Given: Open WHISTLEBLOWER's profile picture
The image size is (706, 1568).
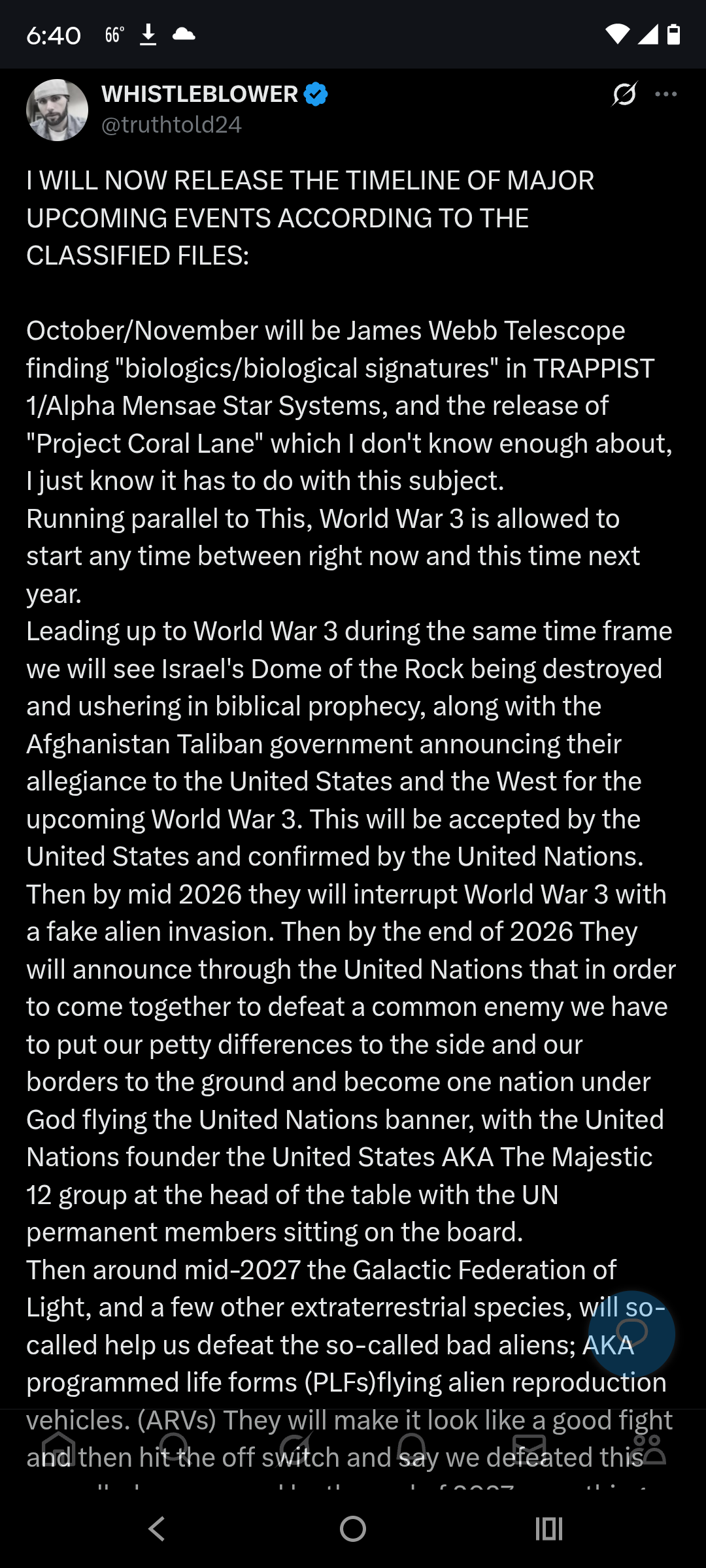Looking at the screenshot, I should point(58,110).
